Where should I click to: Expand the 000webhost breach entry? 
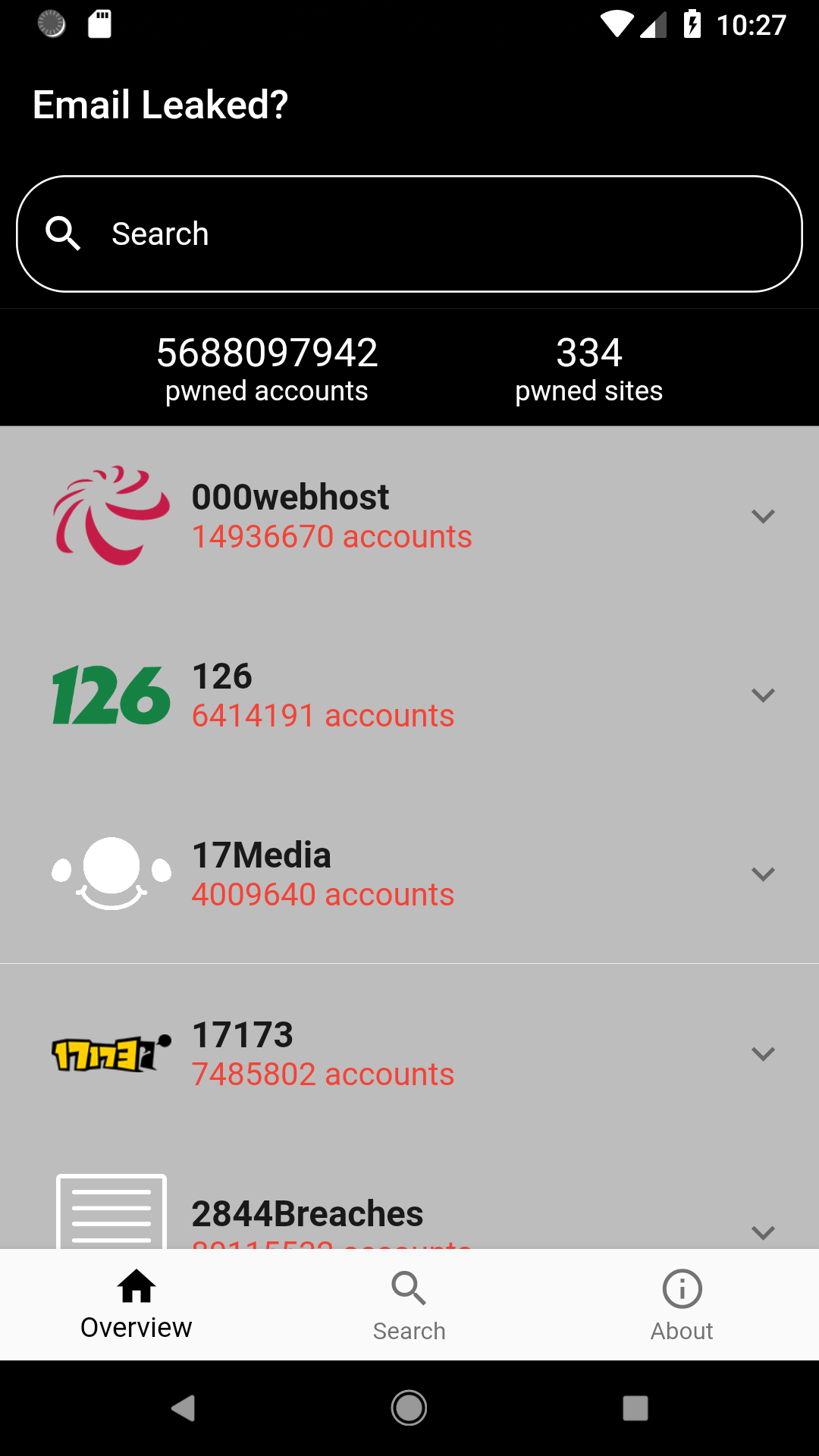762,516
